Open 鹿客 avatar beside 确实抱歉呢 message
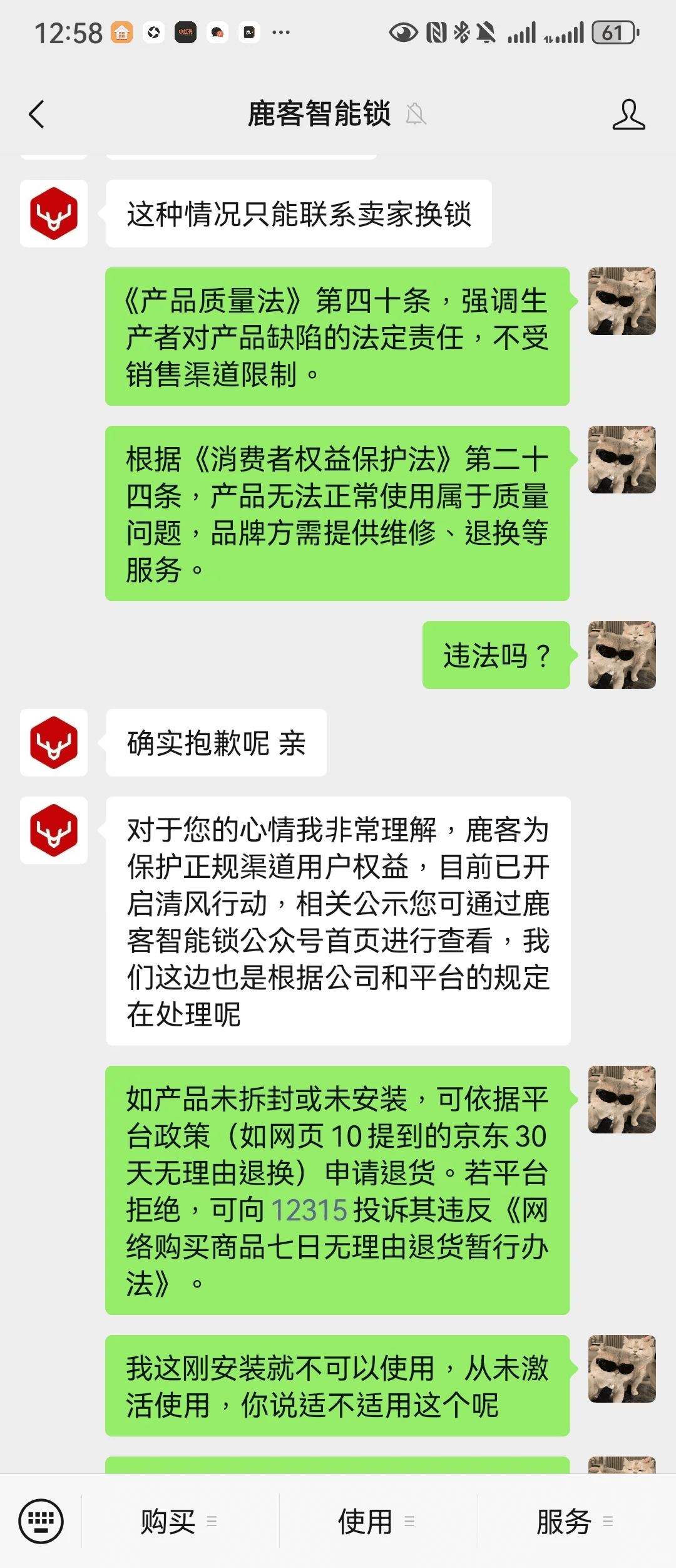This screenshot has height=1568, width=676. tap(54, 743)
